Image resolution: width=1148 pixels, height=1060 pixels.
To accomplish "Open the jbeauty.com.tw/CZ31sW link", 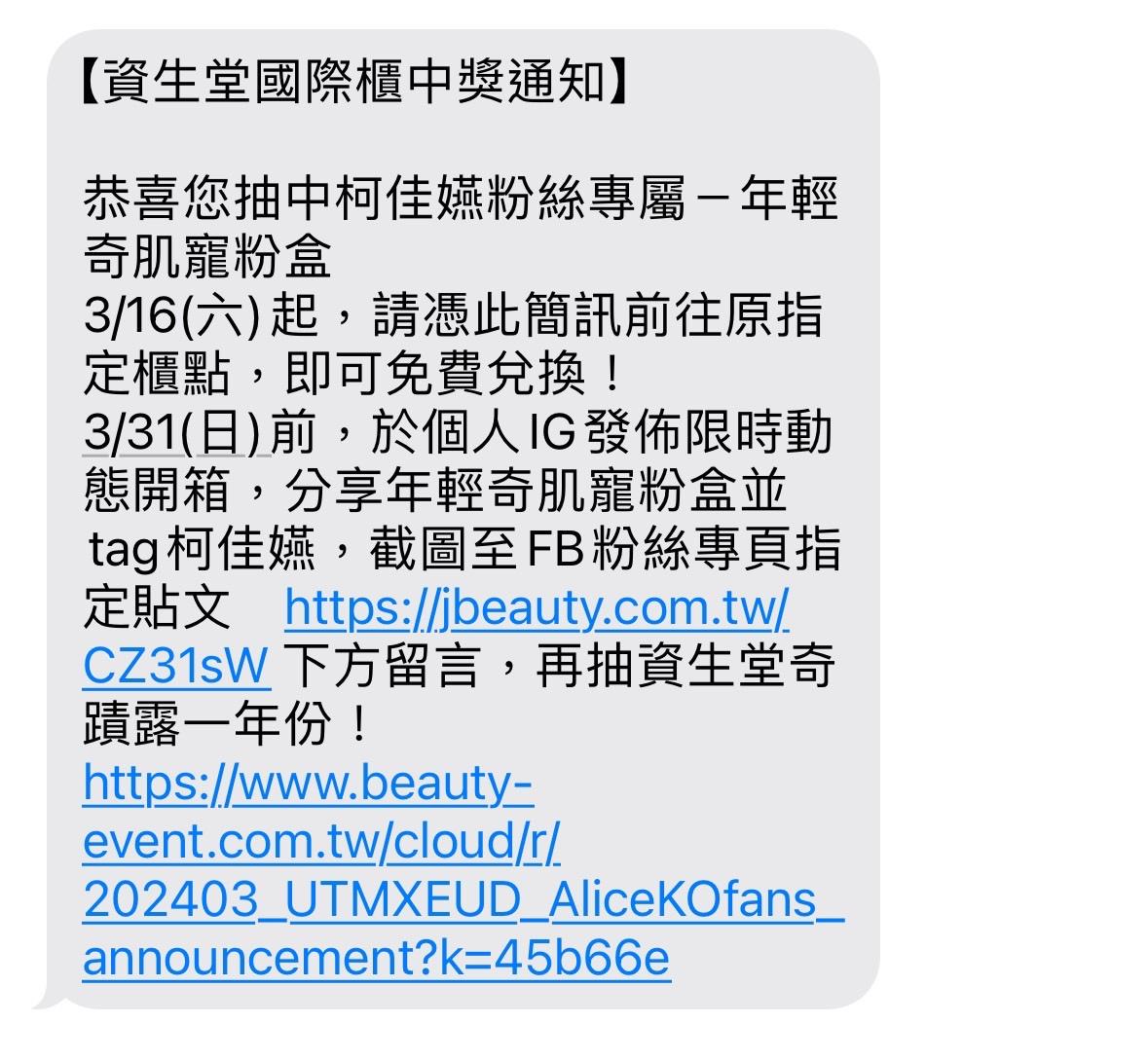I will (x=536, y=609).
